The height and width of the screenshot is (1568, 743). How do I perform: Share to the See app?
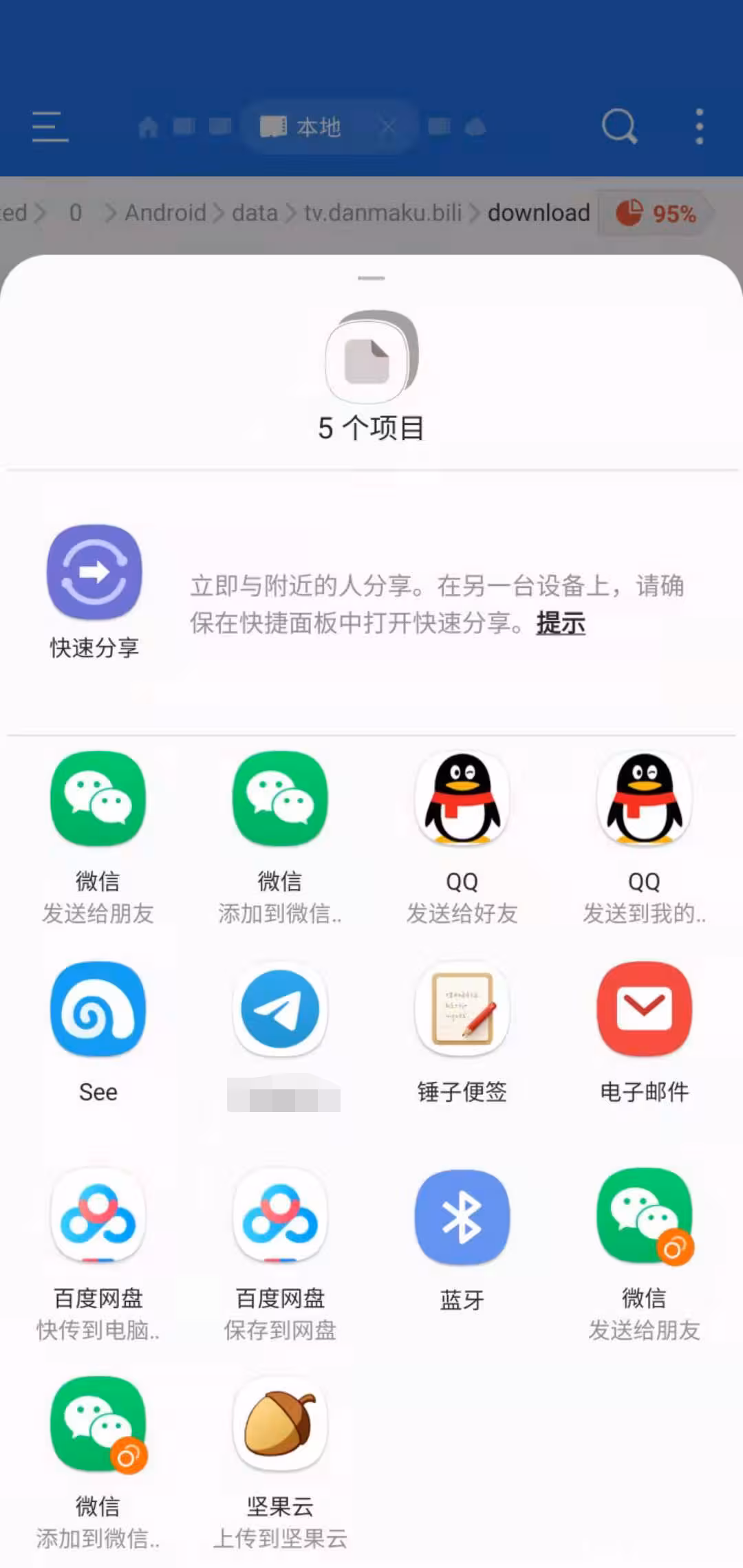coord(98,1010)
